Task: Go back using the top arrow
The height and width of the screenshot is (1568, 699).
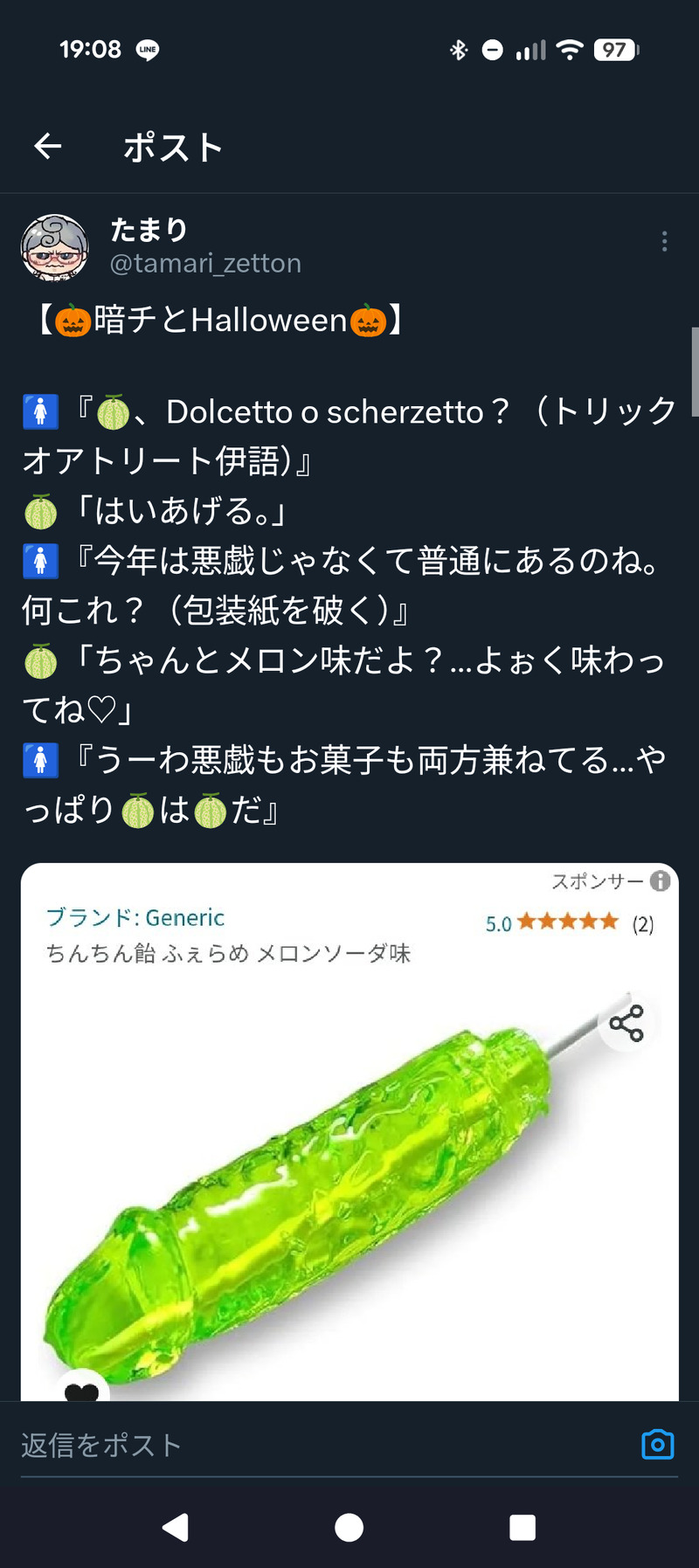Action: pos(48,147)
